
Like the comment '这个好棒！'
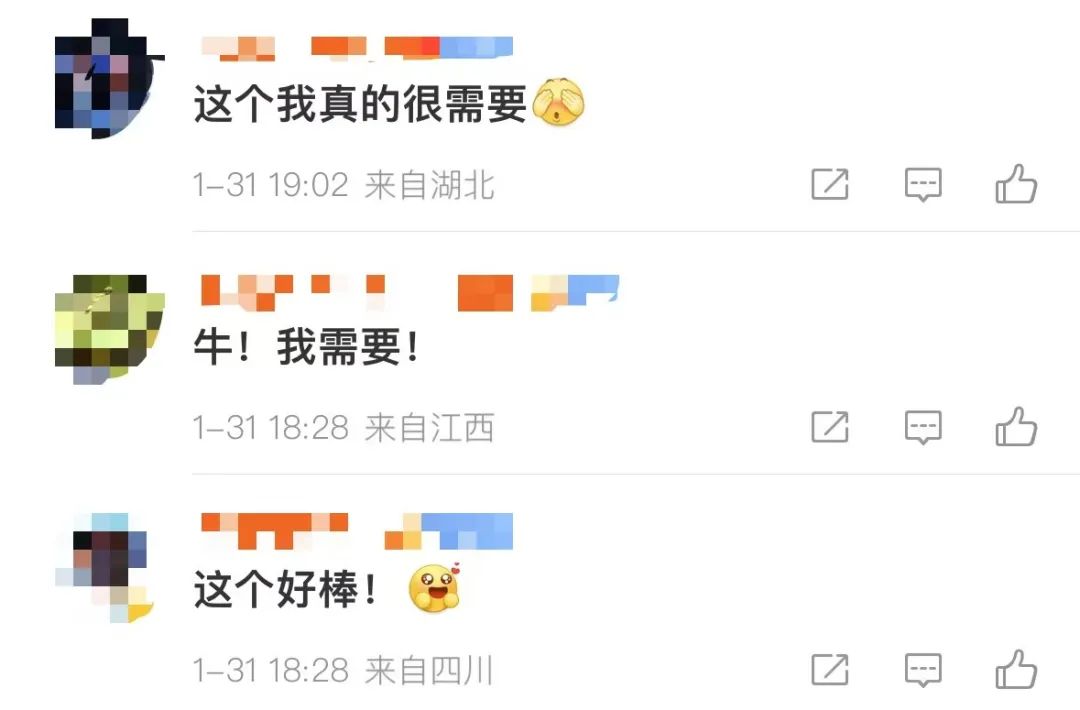click(1016, 669)
